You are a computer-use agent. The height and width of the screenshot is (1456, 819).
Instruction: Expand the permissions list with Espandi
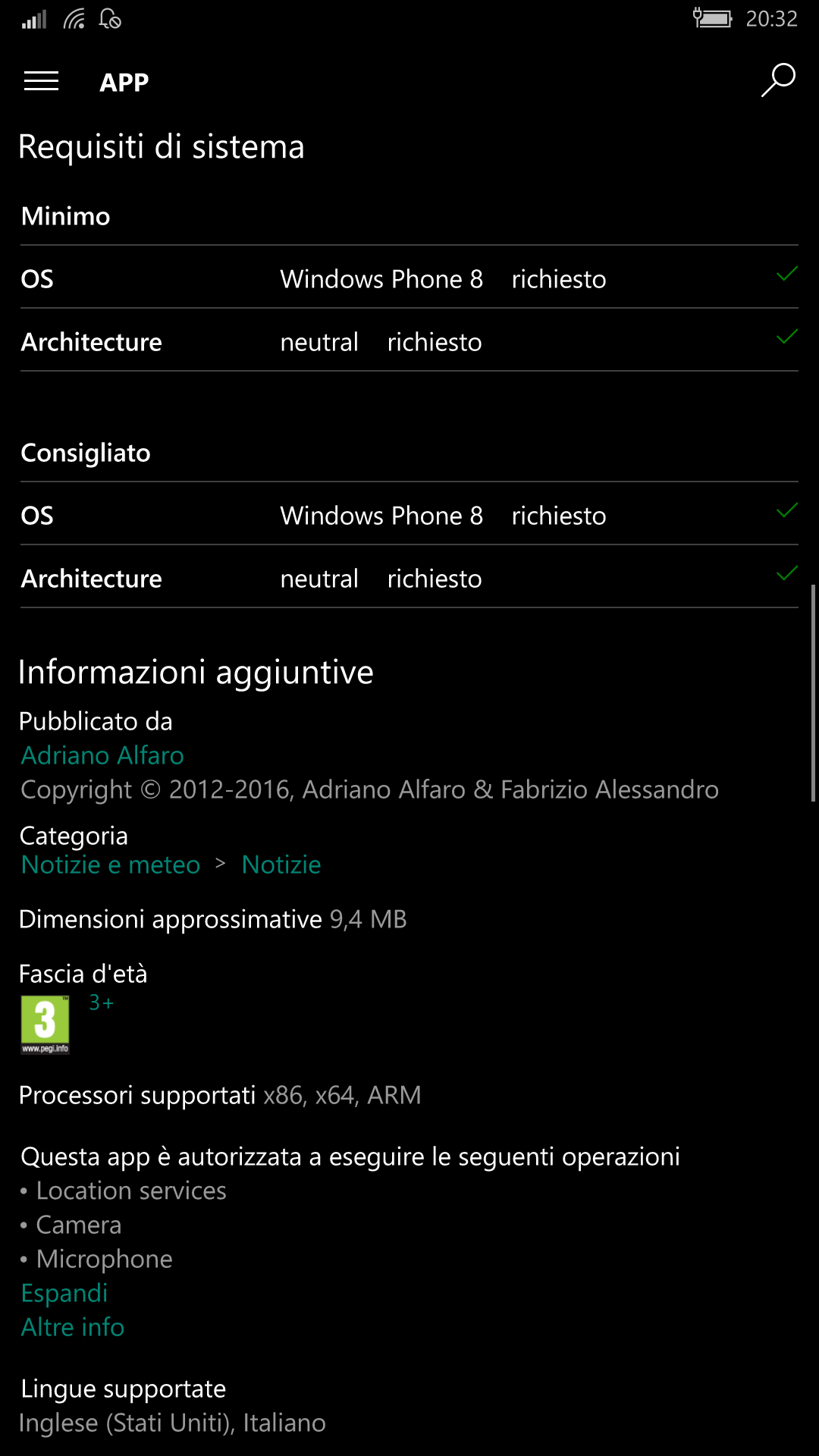[x=64, y=1293]
